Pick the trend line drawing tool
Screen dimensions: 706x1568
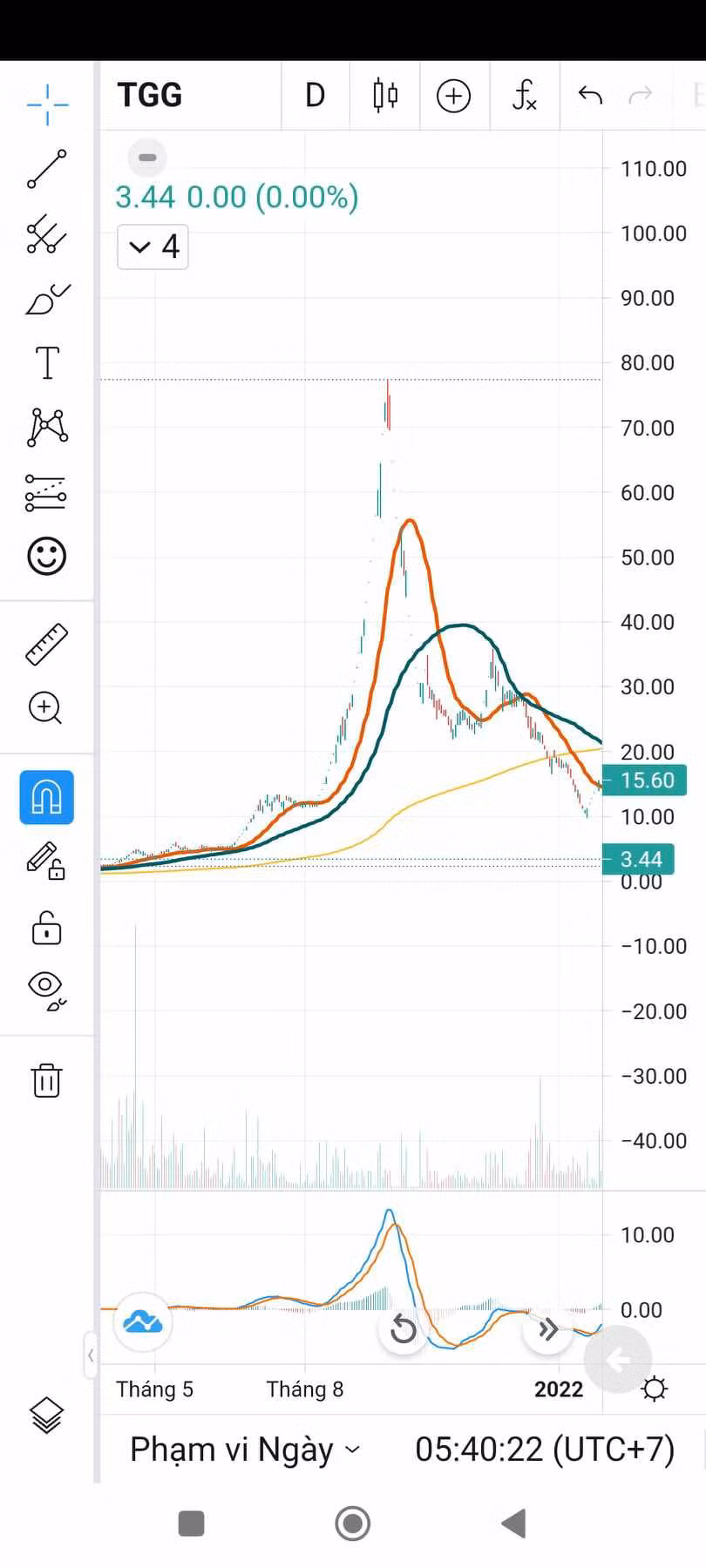coord(47,168)
